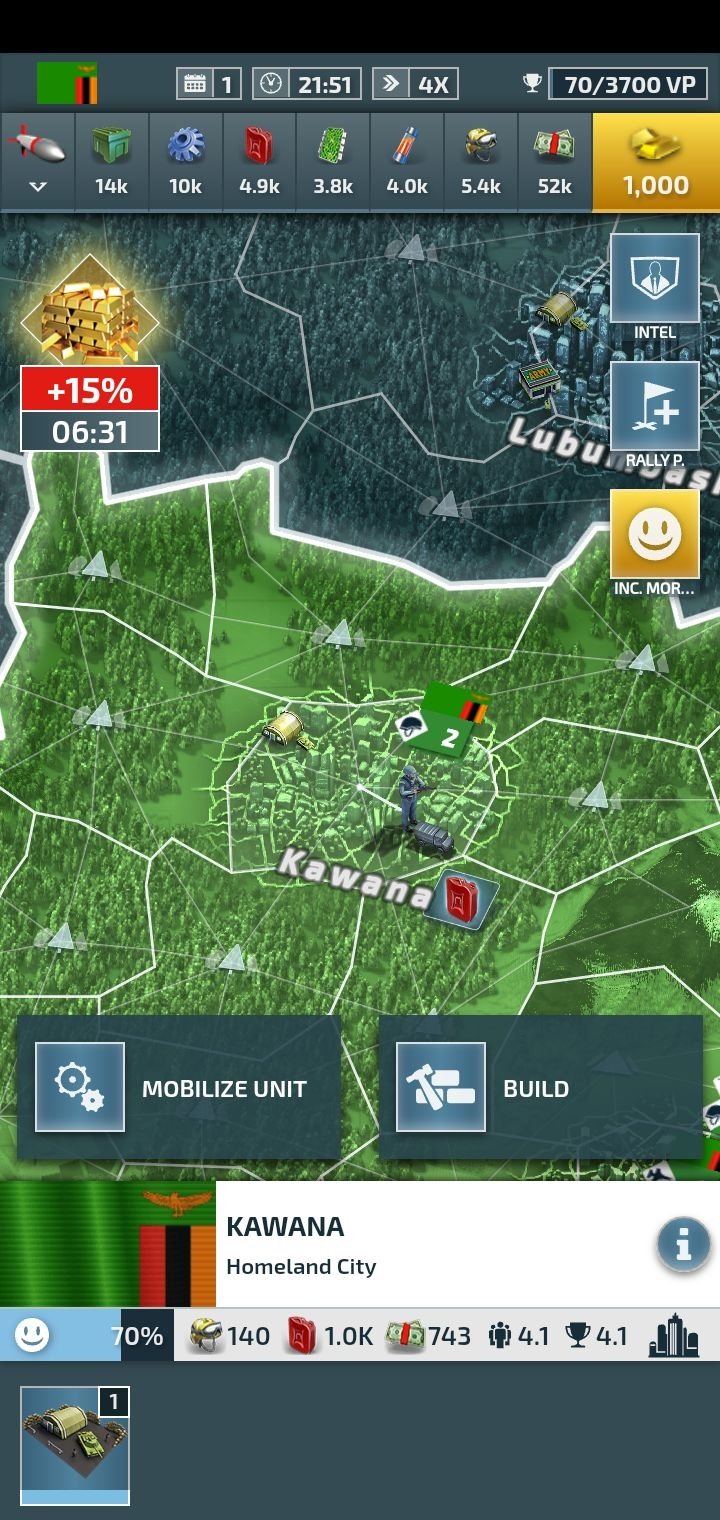720x1520 pixels.
Task: Open the Mobilize Unit menu
Action: [179, 1088]
